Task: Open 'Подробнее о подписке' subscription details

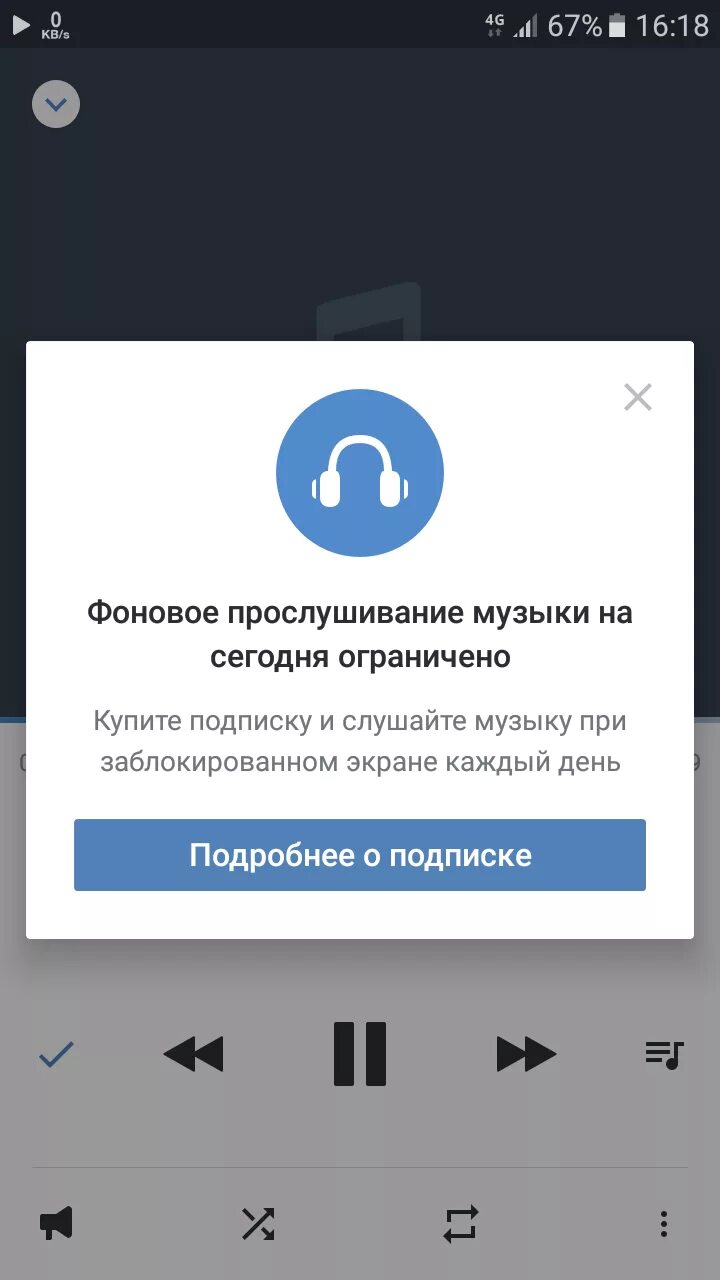Action: click(360, 855)
